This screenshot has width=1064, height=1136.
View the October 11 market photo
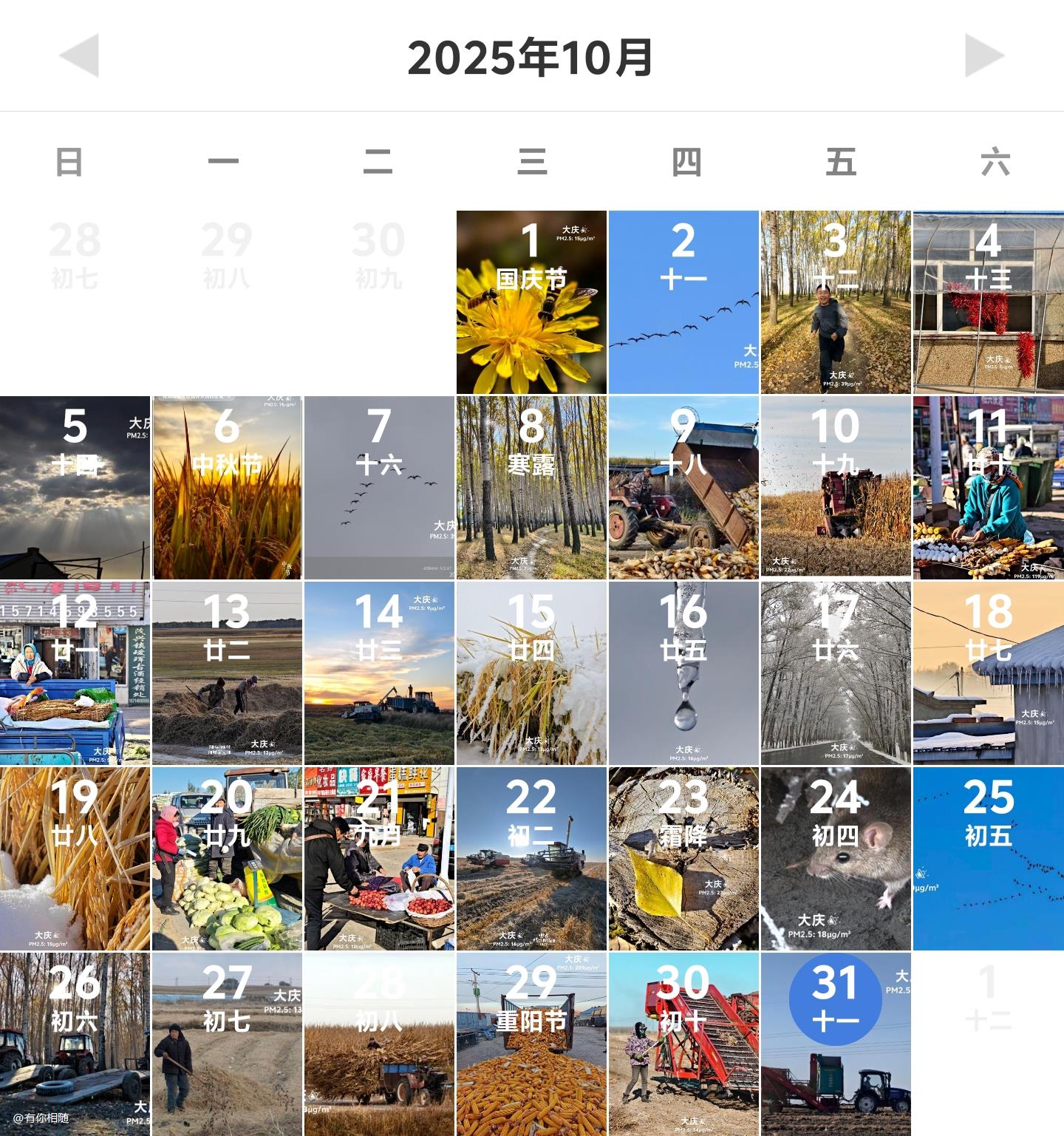point(988,488)
